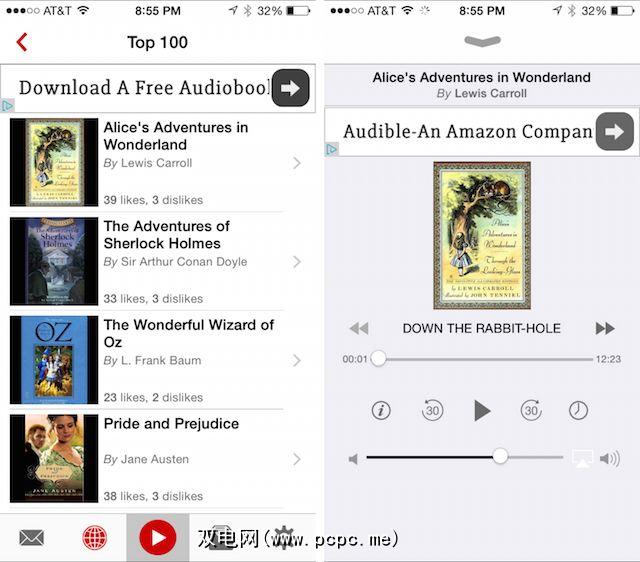Open the sleep timer clock
Image resolution: width=640 pixels, height=562 pixels.
[579, 410]
